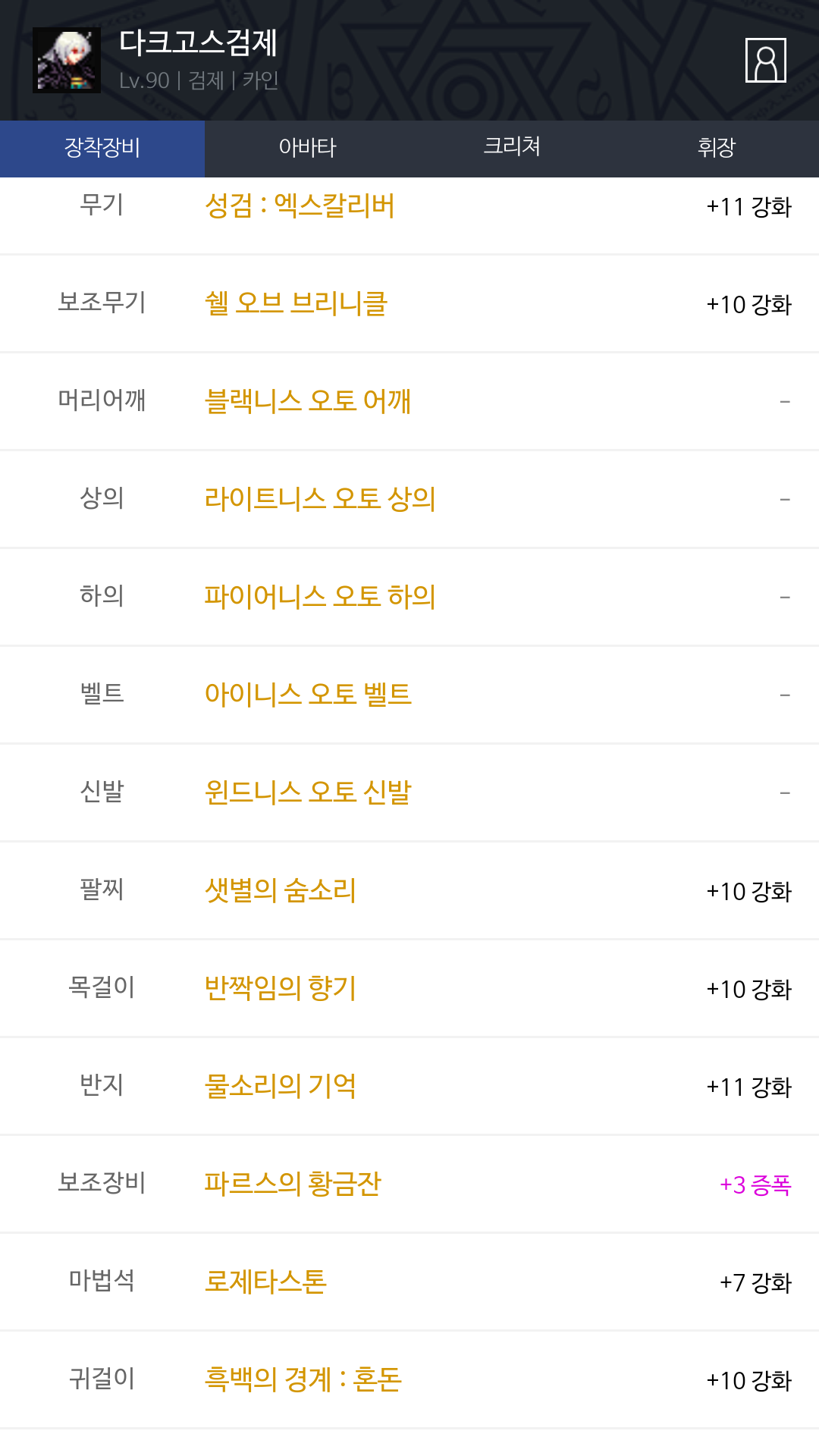
Task: Open ring 물소리의 기억
Action: [x=409, y=1086]
